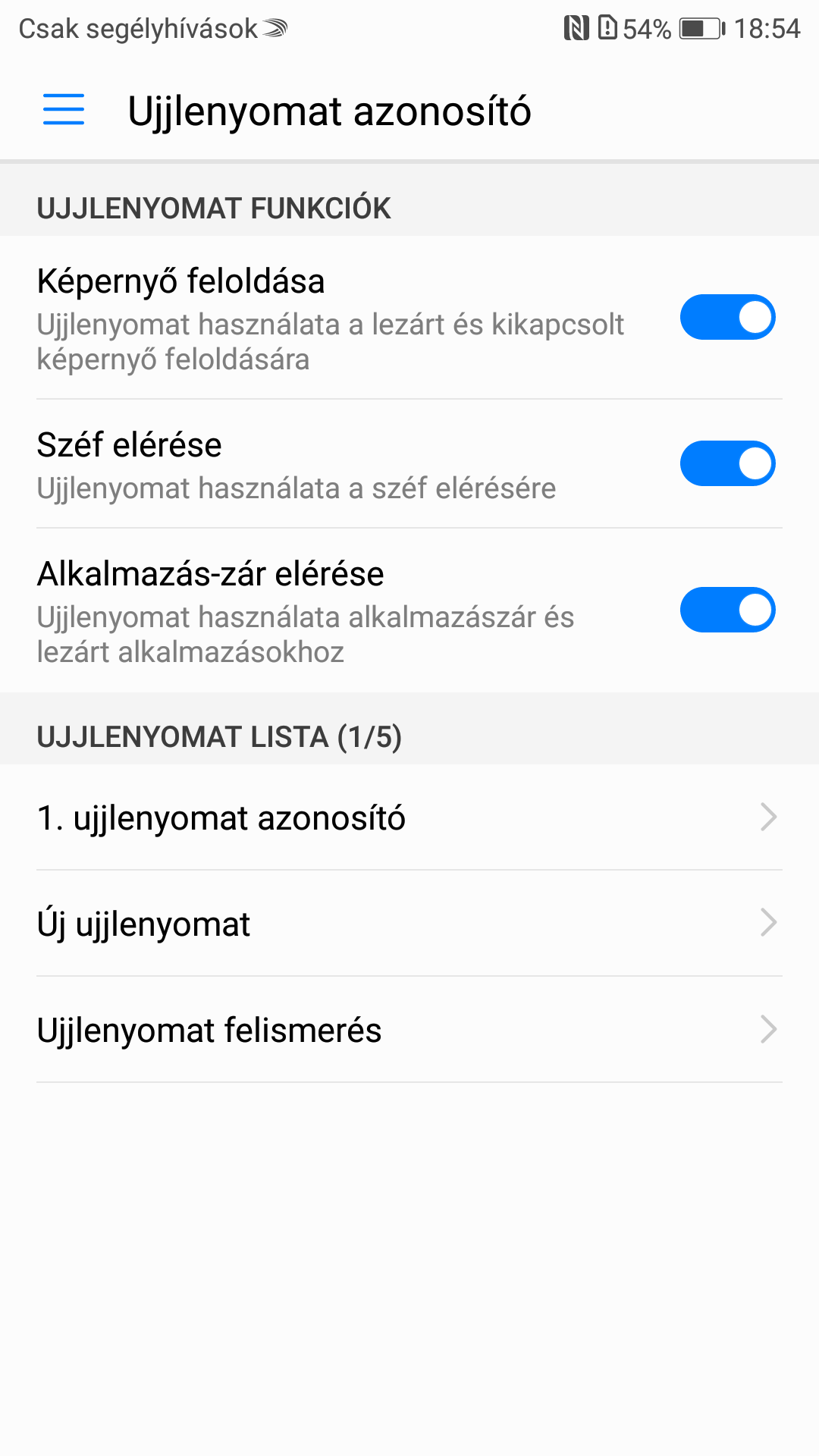Open Ujjlenyomat felismerés row
Screen dimensions: 819x1456
(409, 1030)
